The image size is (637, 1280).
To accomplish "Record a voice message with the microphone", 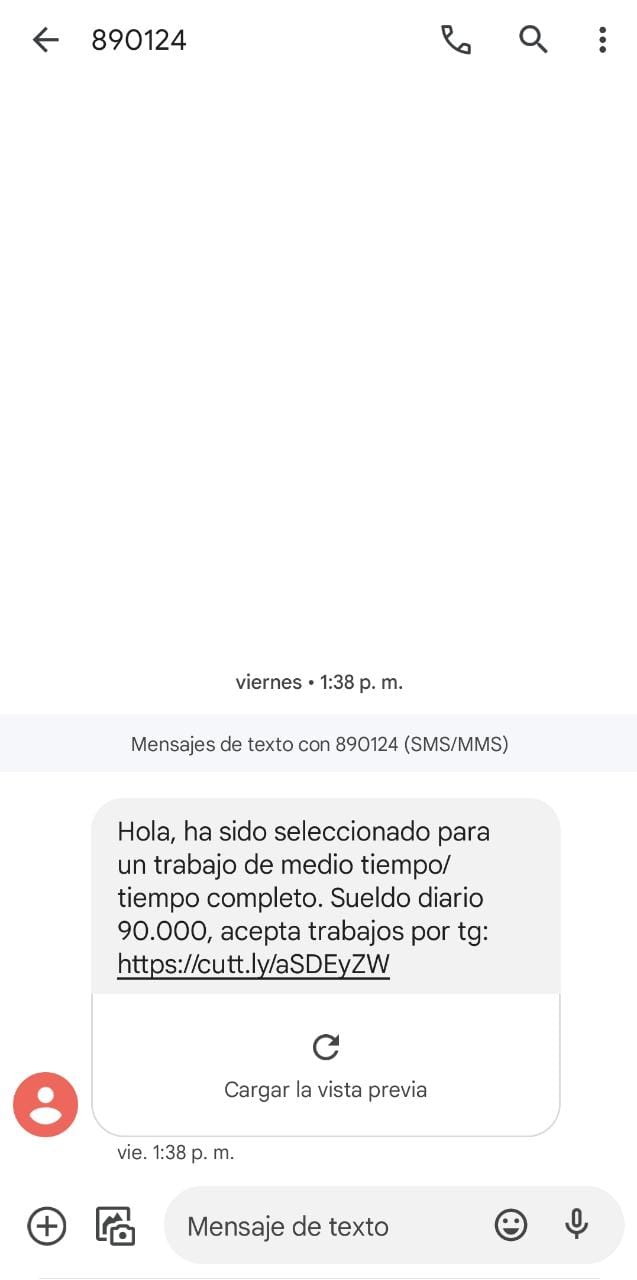I will click(x=576, y=1225).
